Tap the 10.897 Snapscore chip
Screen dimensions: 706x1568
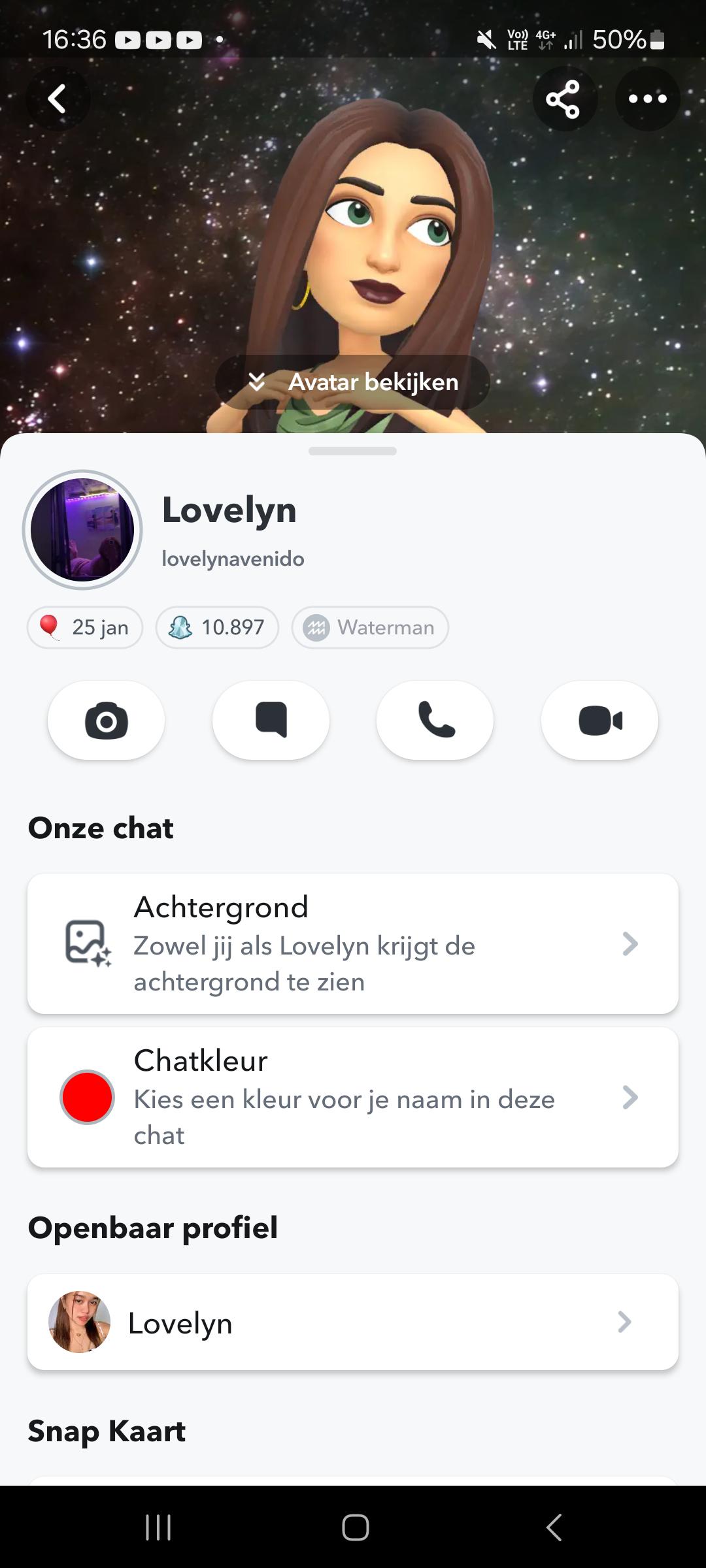[217, 627]
